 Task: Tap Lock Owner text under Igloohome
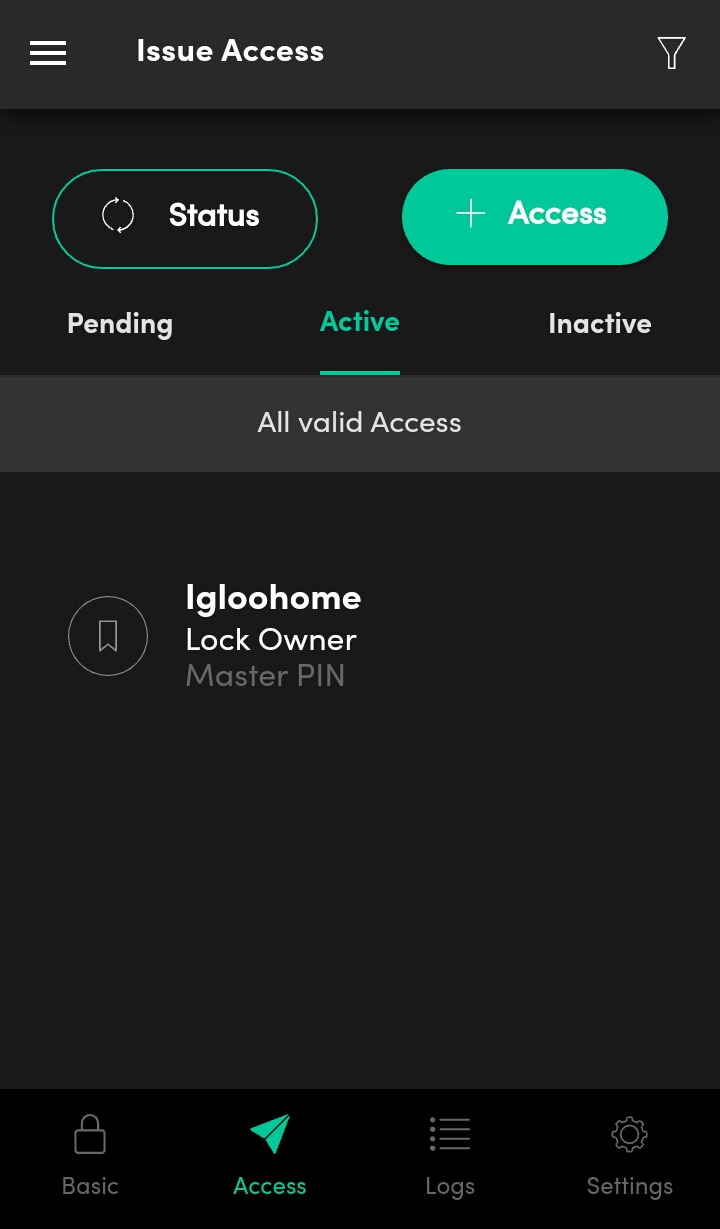click(270, 639)
